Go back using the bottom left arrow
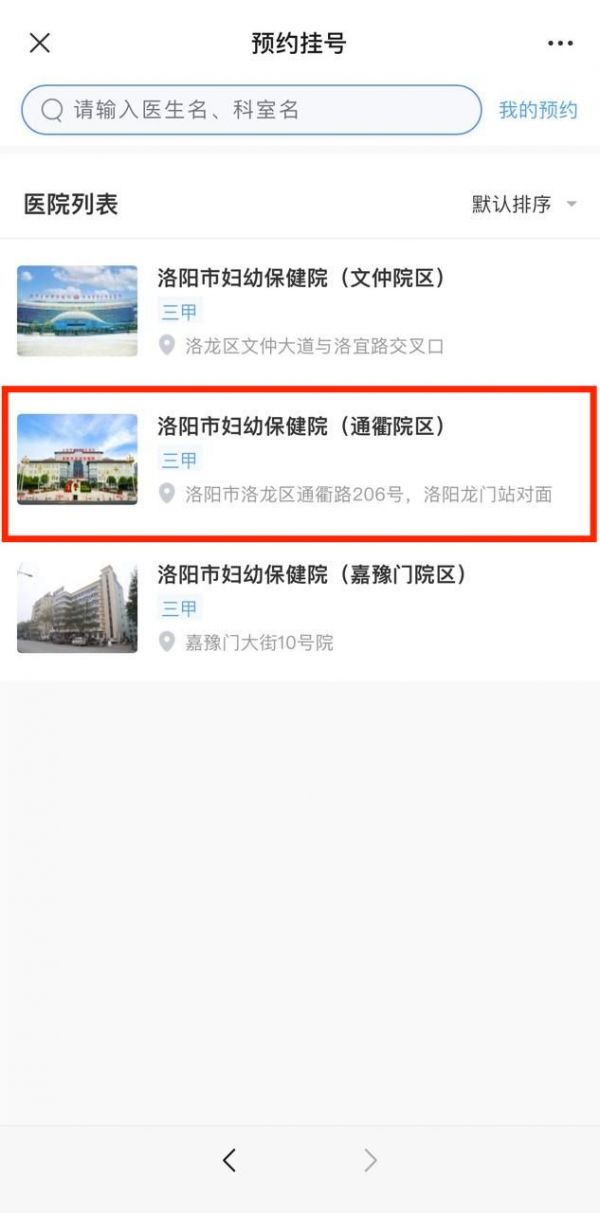Image resolution: width=600 pixels, height=1213 pixels. (229, 1160)
